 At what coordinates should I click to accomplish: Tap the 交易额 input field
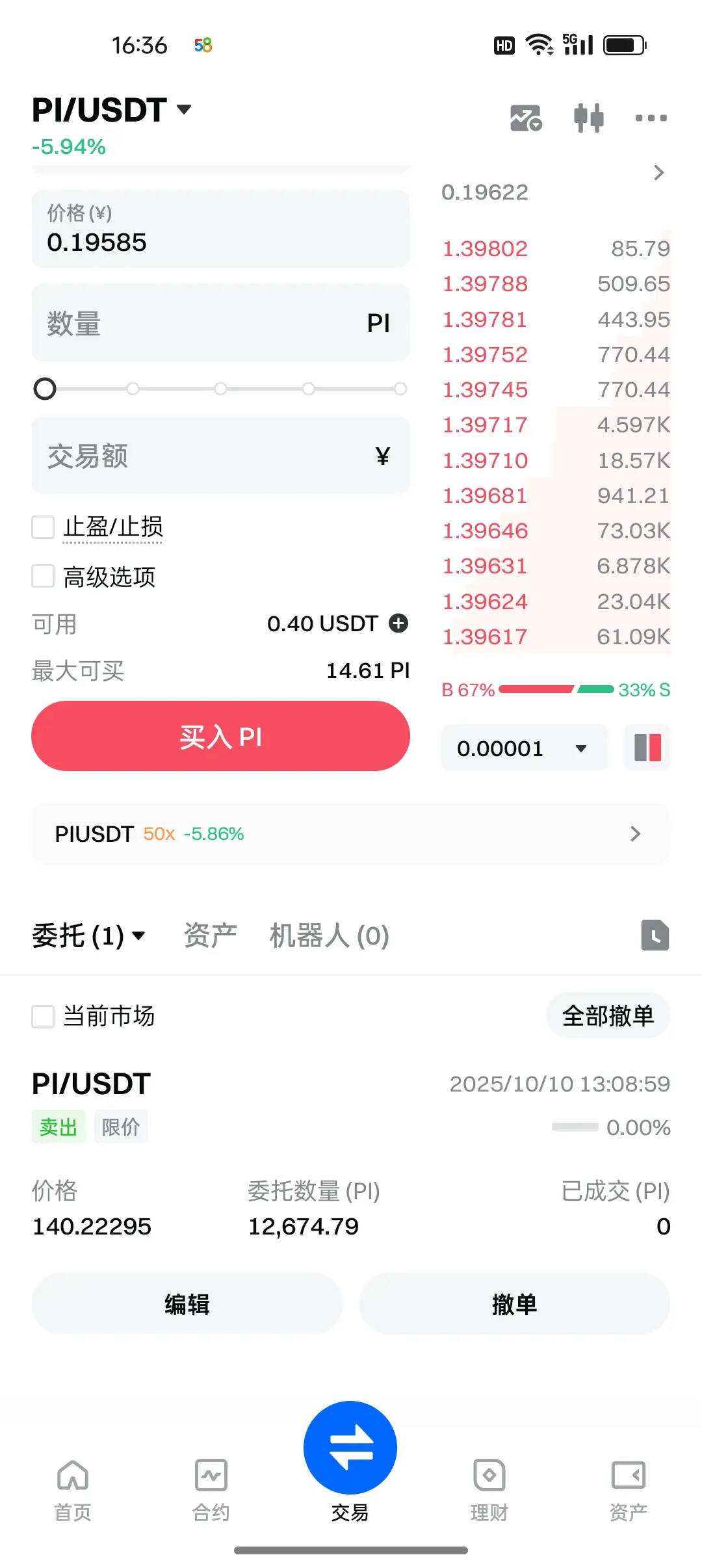[x=220, y=456]
